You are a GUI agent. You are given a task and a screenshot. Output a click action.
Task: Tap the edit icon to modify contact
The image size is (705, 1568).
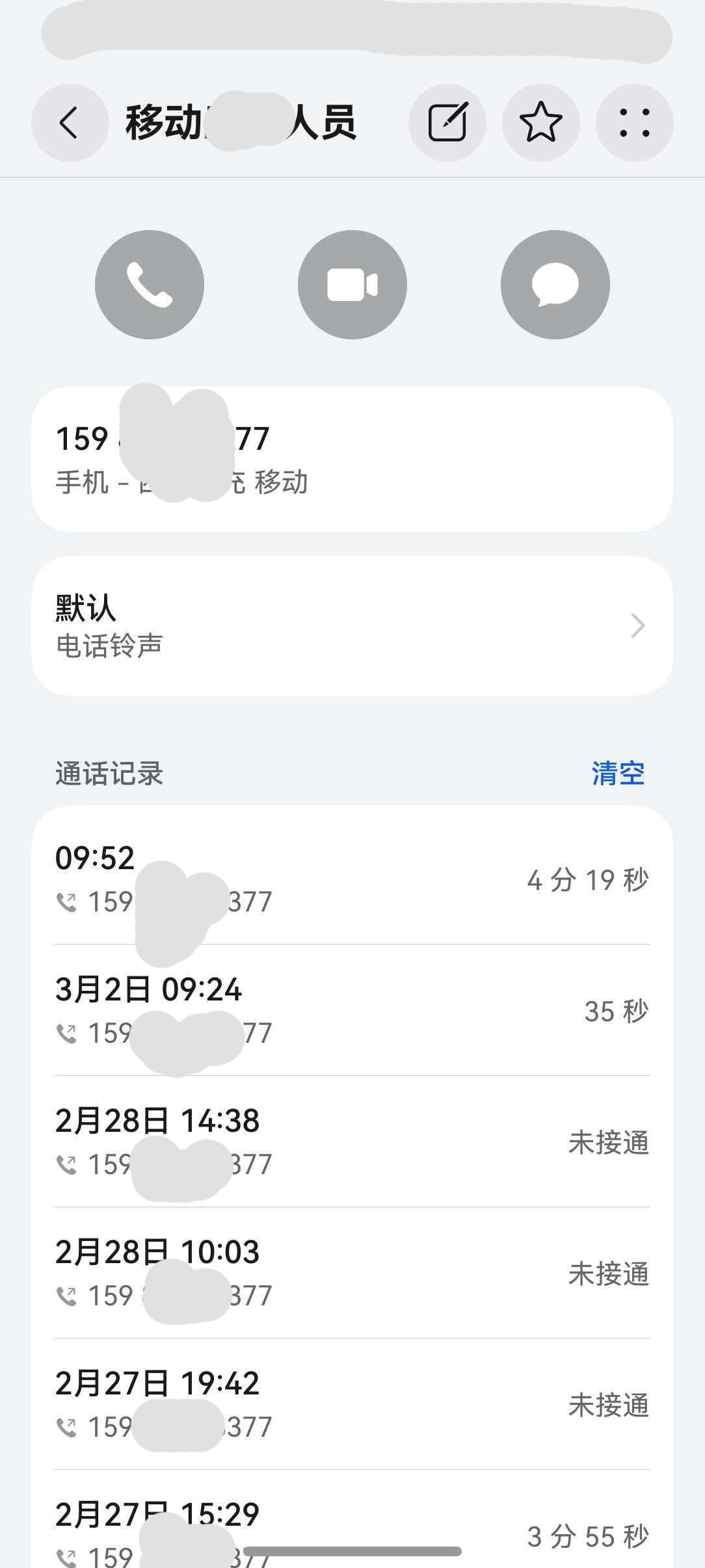pyautogui.click(x=447, y=122)
